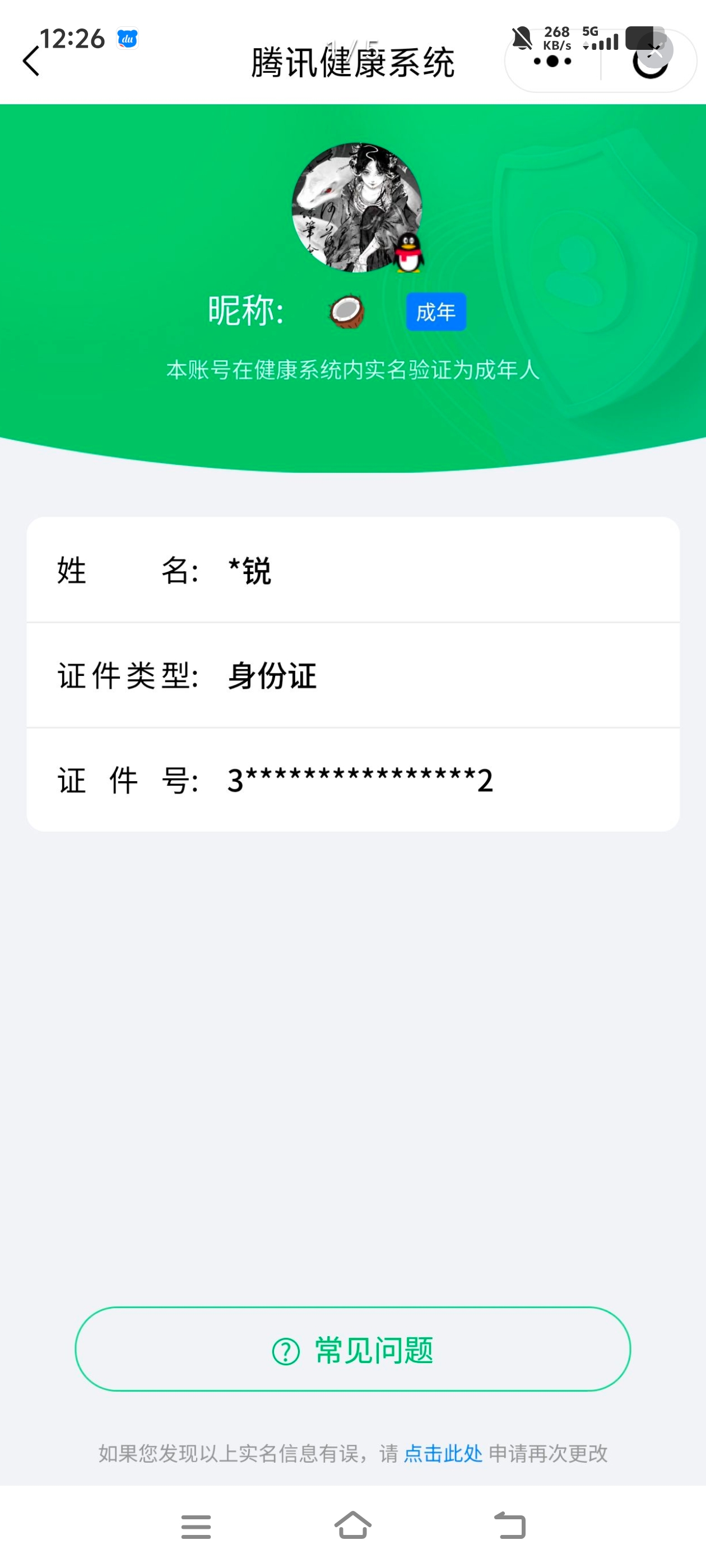Tap the 腾讯健康系统 title
The width and height of the screenshot is (706, 1568).
pyautogui.click(x=352, y=63)
